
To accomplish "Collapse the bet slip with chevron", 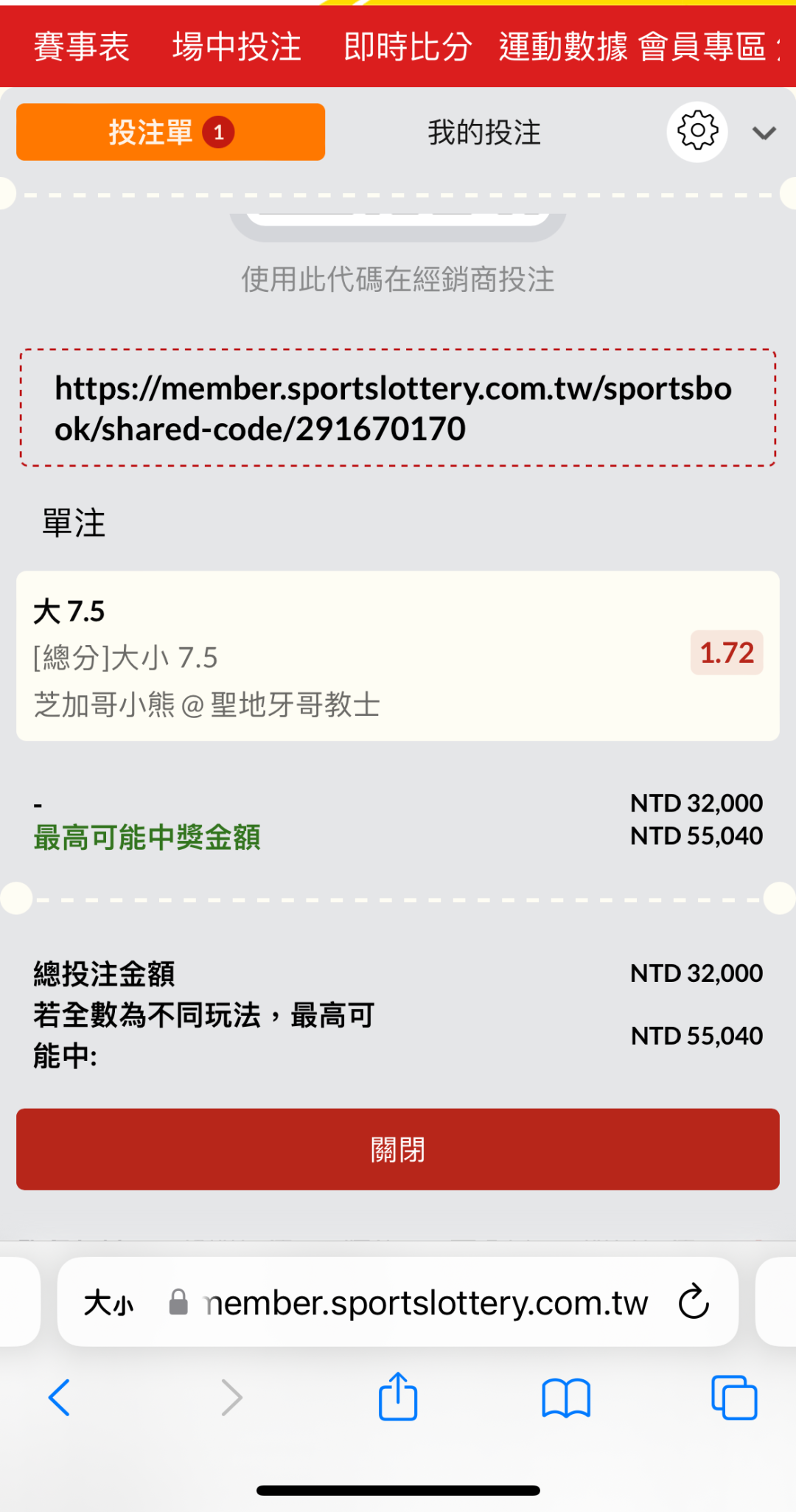I will click(764, 133).
